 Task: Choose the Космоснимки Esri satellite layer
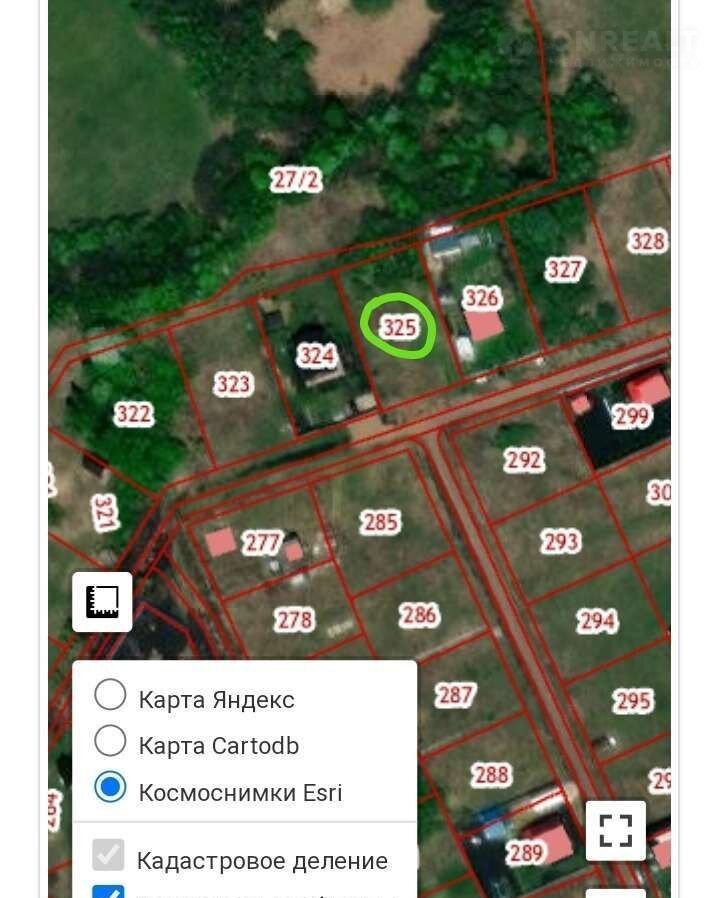point(110,788)
